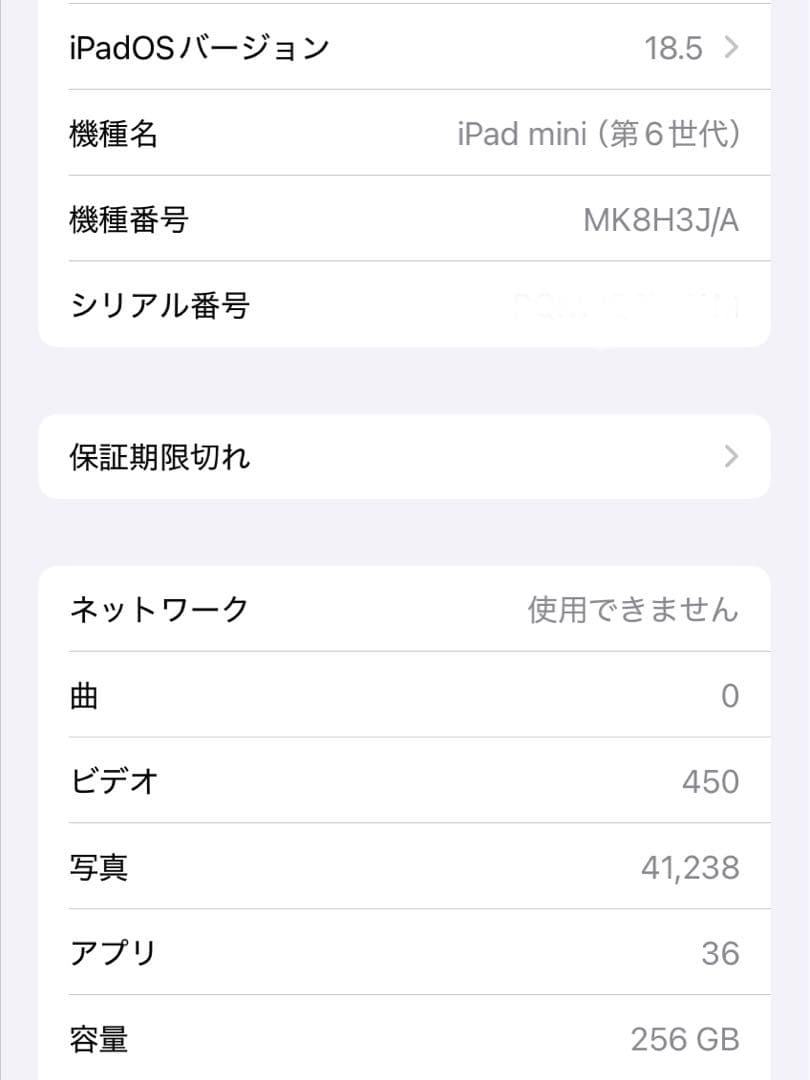Tap the songs count showing 0
Viewport: 810px width, 1080px height.
(x=731, y=695)
